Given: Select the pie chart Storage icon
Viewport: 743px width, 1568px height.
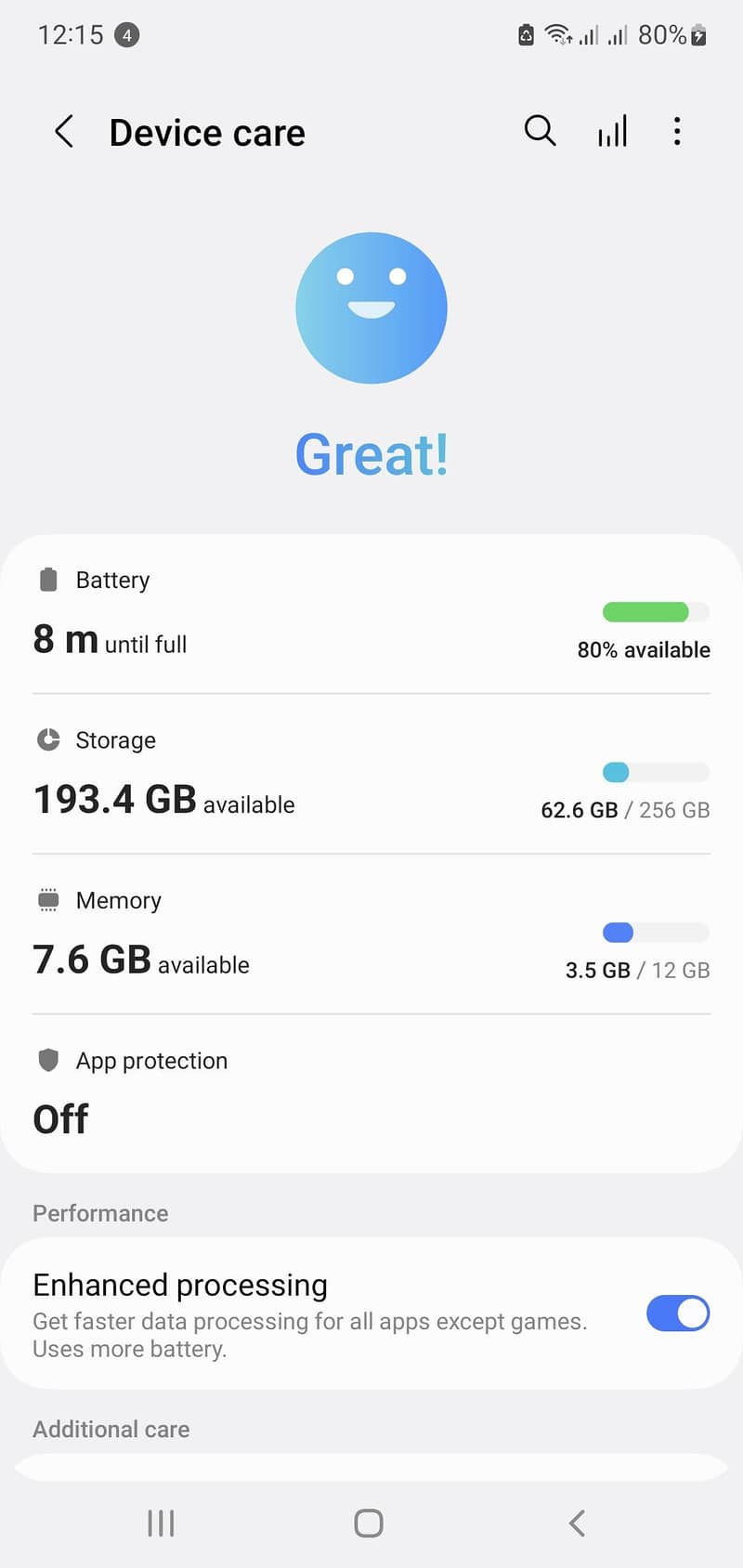Looking at the screenshot, I should [x=47, y=739].
